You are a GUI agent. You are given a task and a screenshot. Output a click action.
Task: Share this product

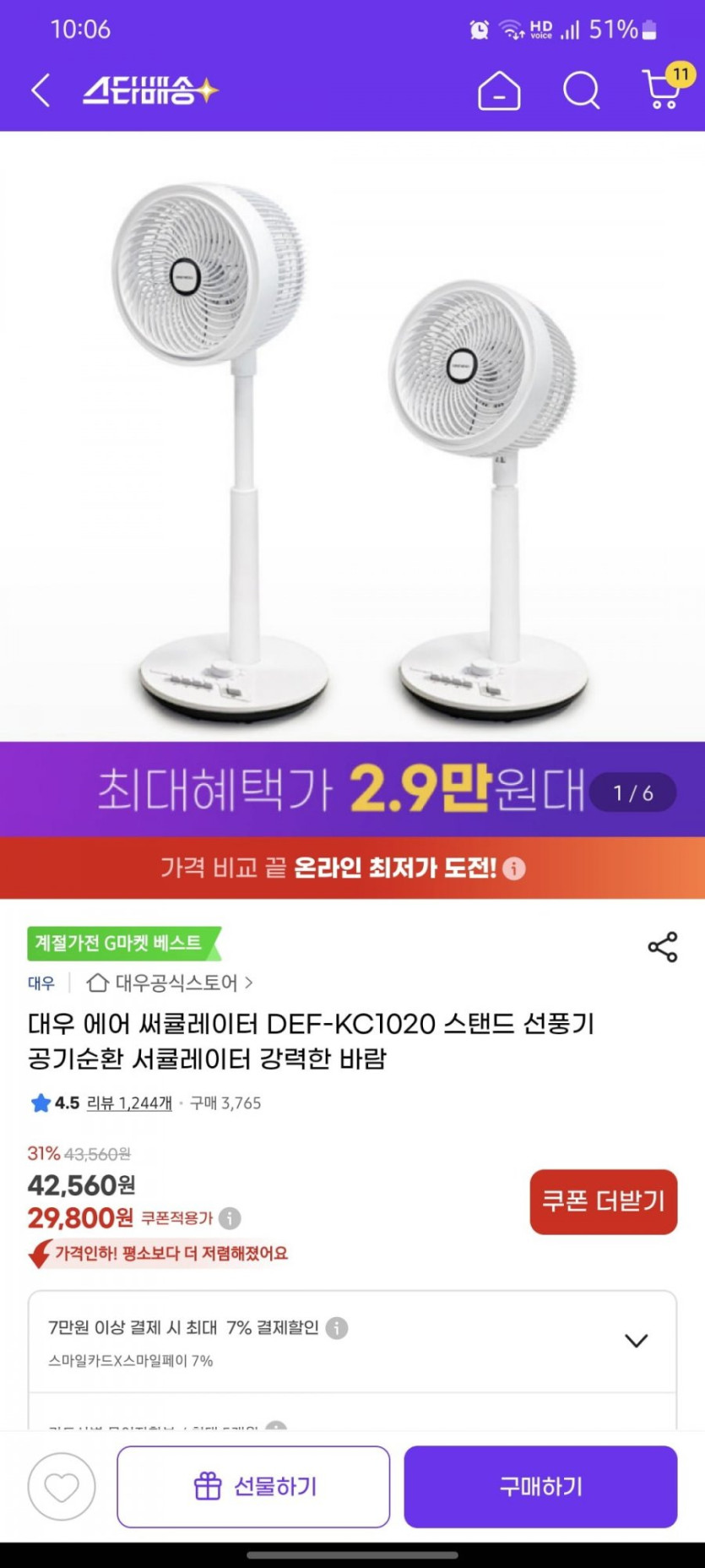click(x=663, y=947)
